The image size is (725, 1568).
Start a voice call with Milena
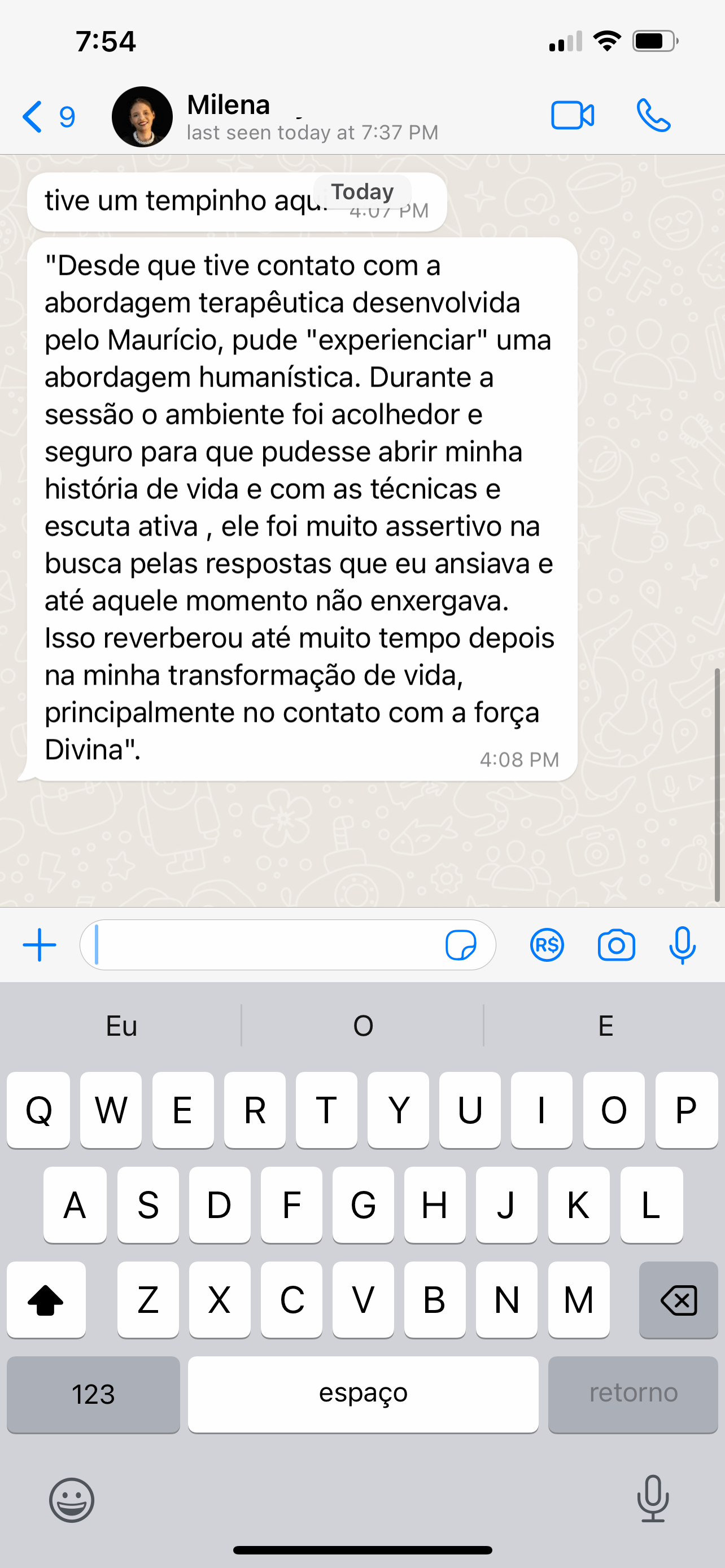pyautogui.click(x=653, y=116)
